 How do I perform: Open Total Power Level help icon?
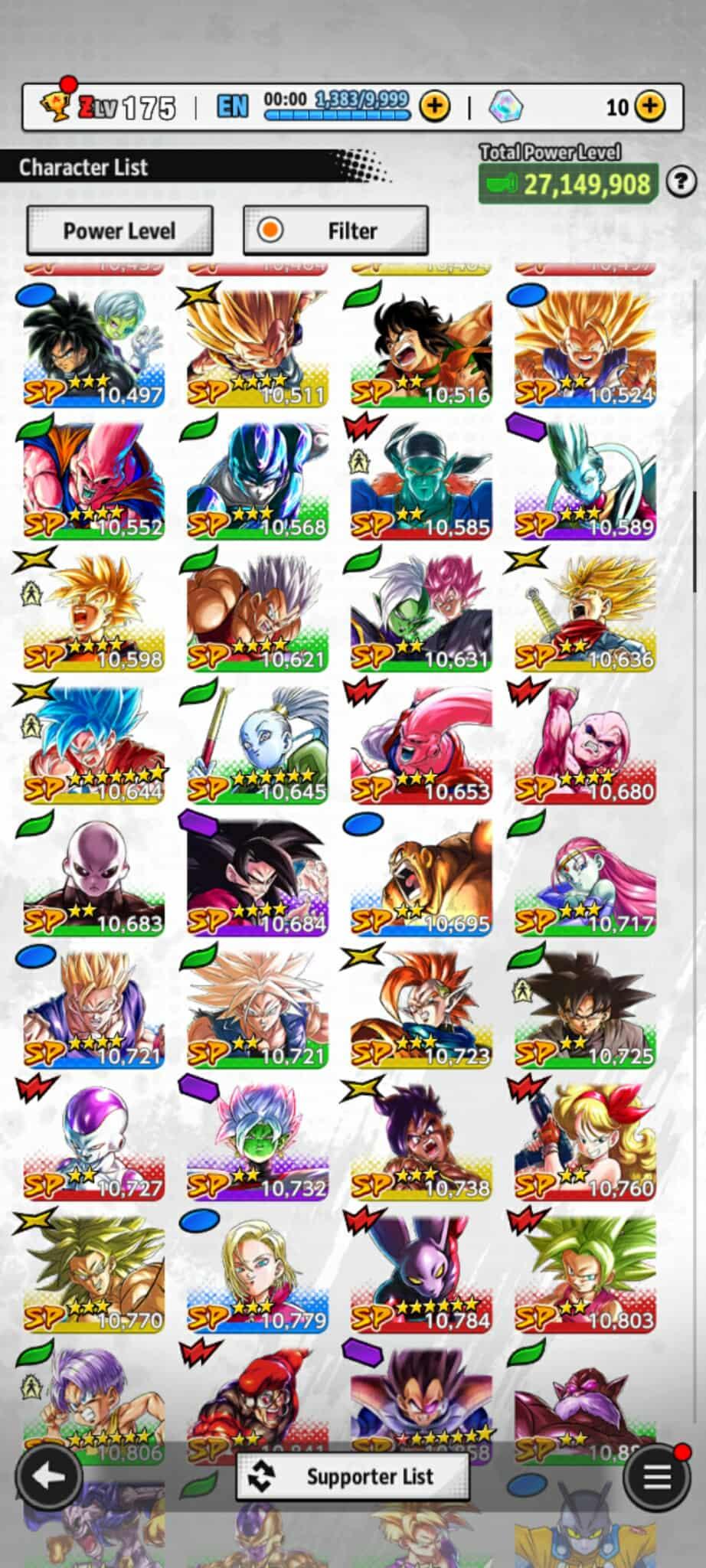tap(681, 182)
